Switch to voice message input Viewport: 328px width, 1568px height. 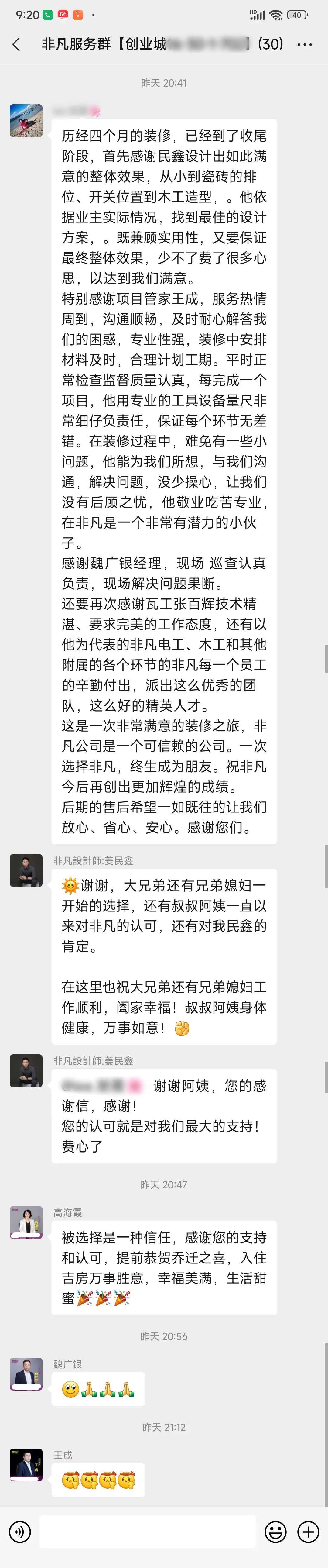point(20,1531)
